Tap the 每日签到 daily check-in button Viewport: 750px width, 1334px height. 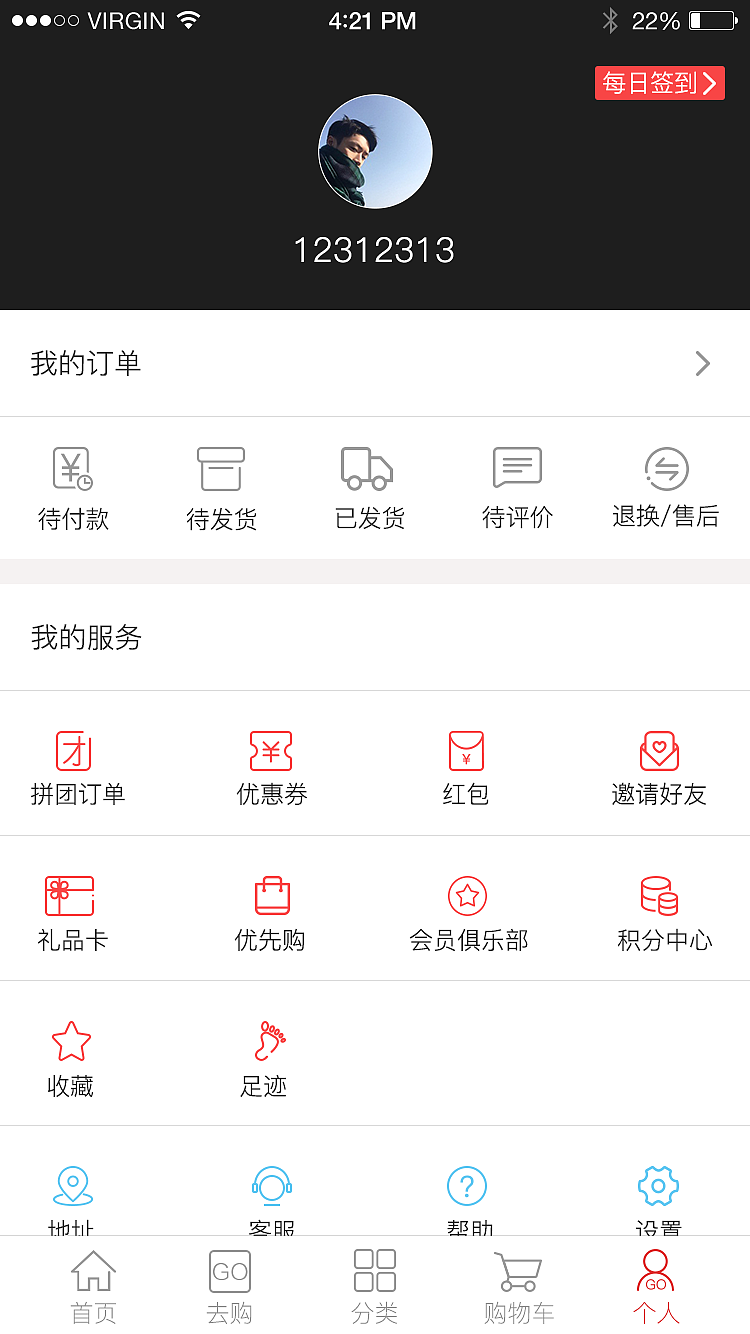coord(659,83)
